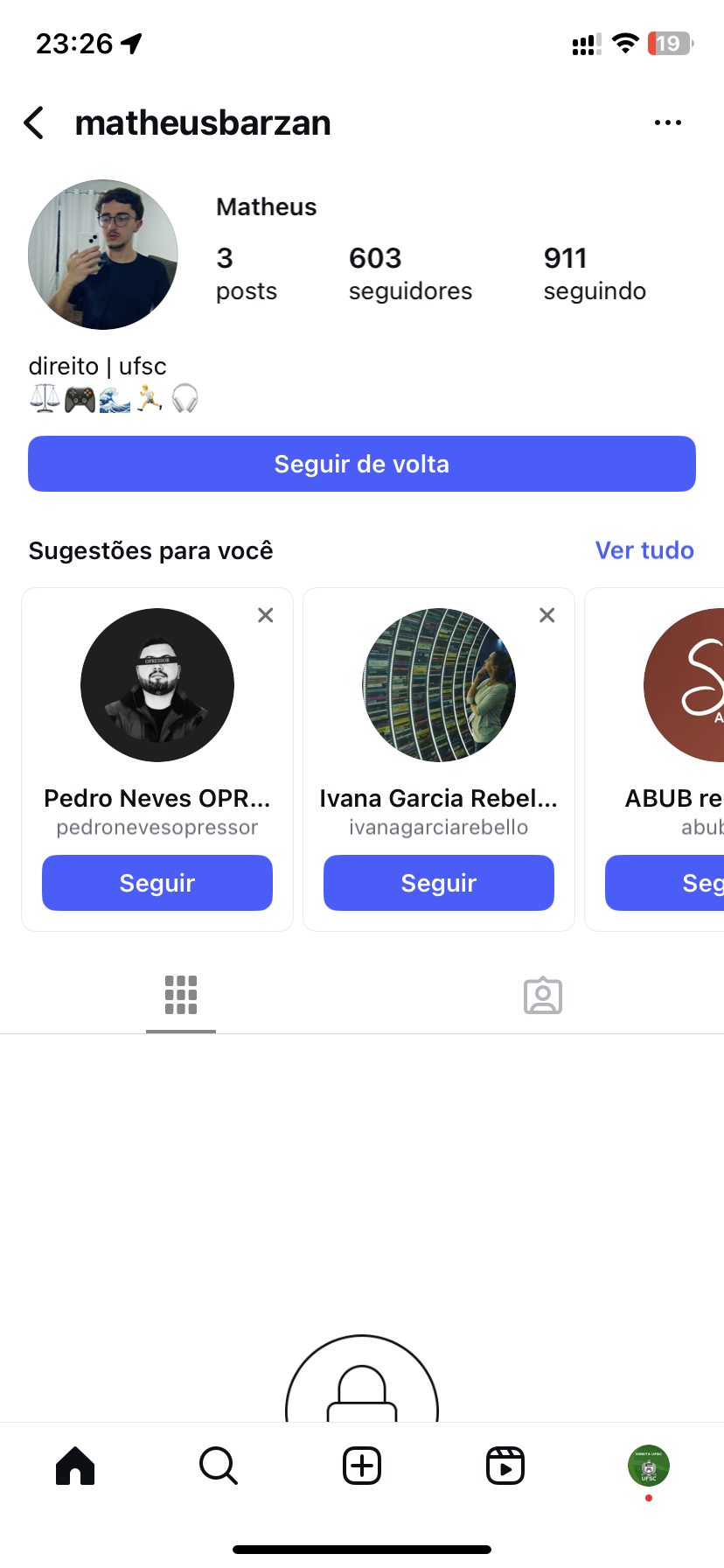This screenshot has height=1568, width=724.
Task: Follow pedronevesopressor with Seguir
Action: [x=157, y=883]
